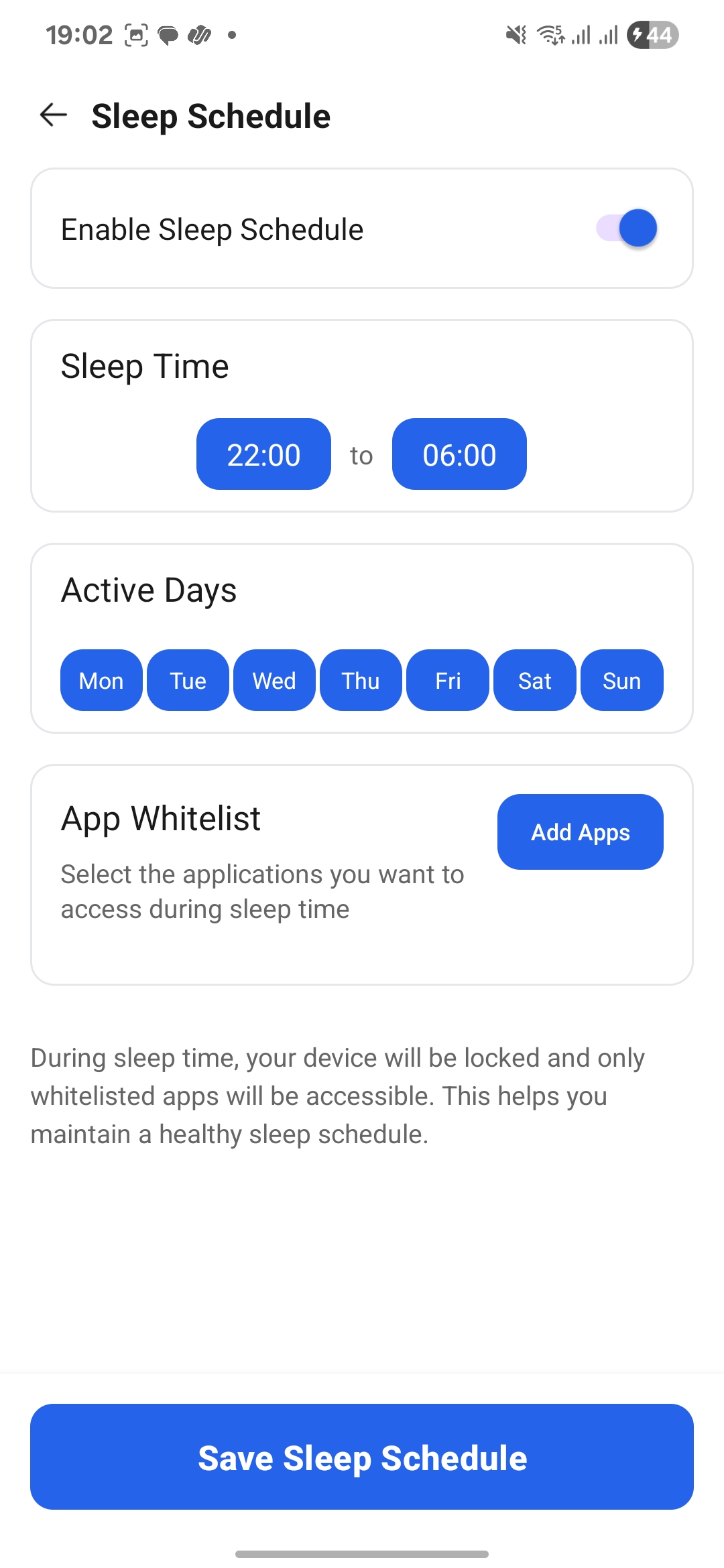Click the muted volume icon in status bar
724x1568 pixels.
[x=515, y=35]
